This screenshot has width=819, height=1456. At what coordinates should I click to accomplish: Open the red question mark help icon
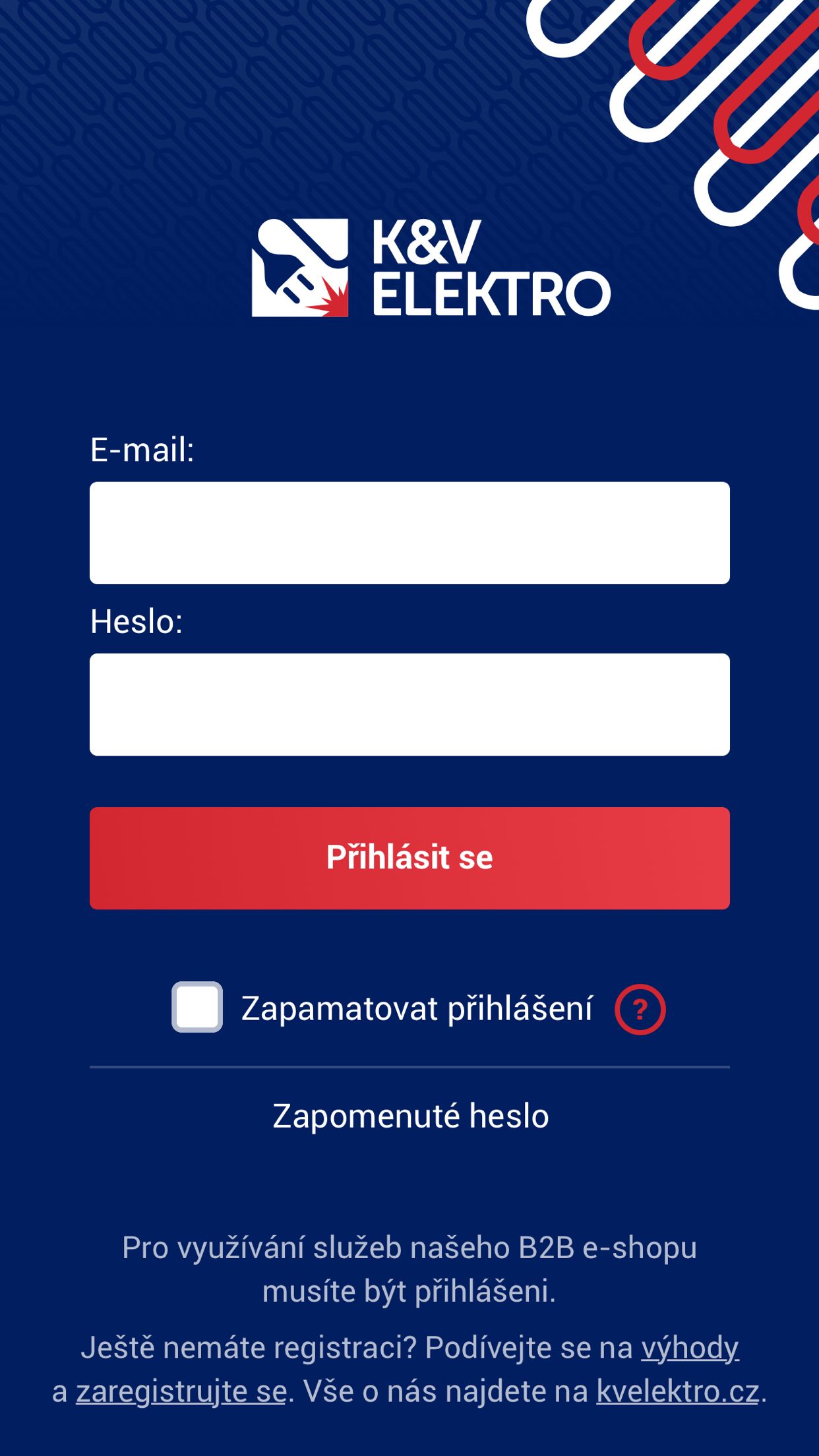(x=640, y=1009)
